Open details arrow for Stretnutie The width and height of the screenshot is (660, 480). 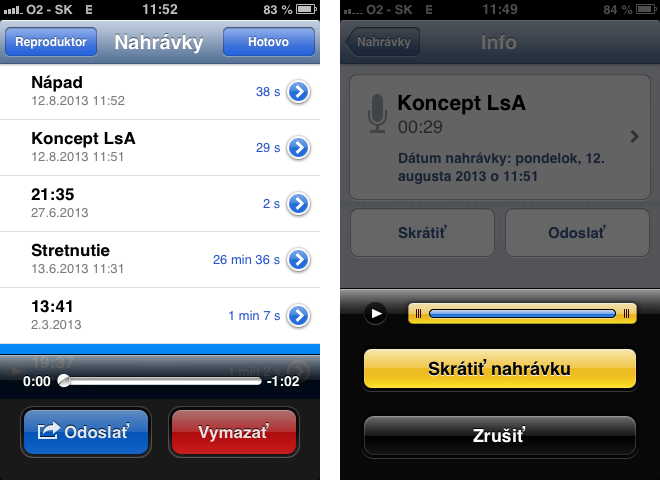point(298,260)
